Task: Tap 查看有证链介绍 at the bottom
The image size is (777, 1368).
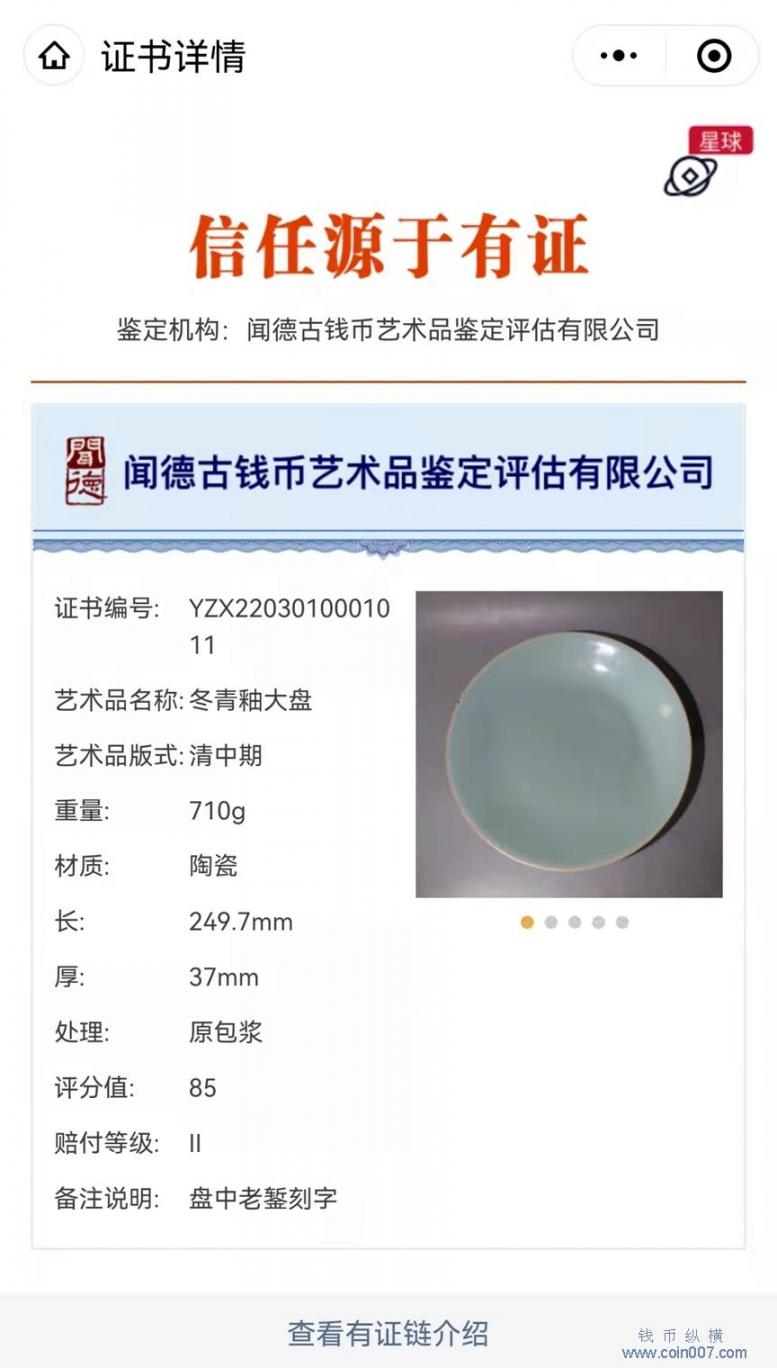Action: point(388,1332)
